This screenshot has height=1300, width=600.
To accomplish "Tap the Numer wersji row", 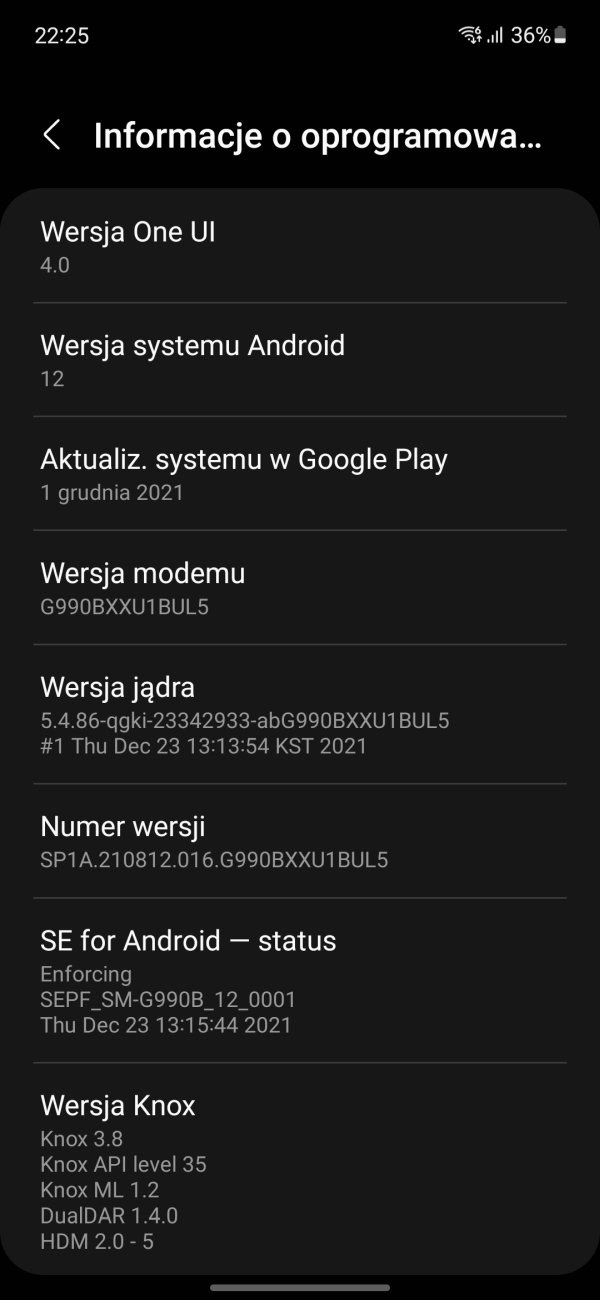I will [x=300, y=841].
